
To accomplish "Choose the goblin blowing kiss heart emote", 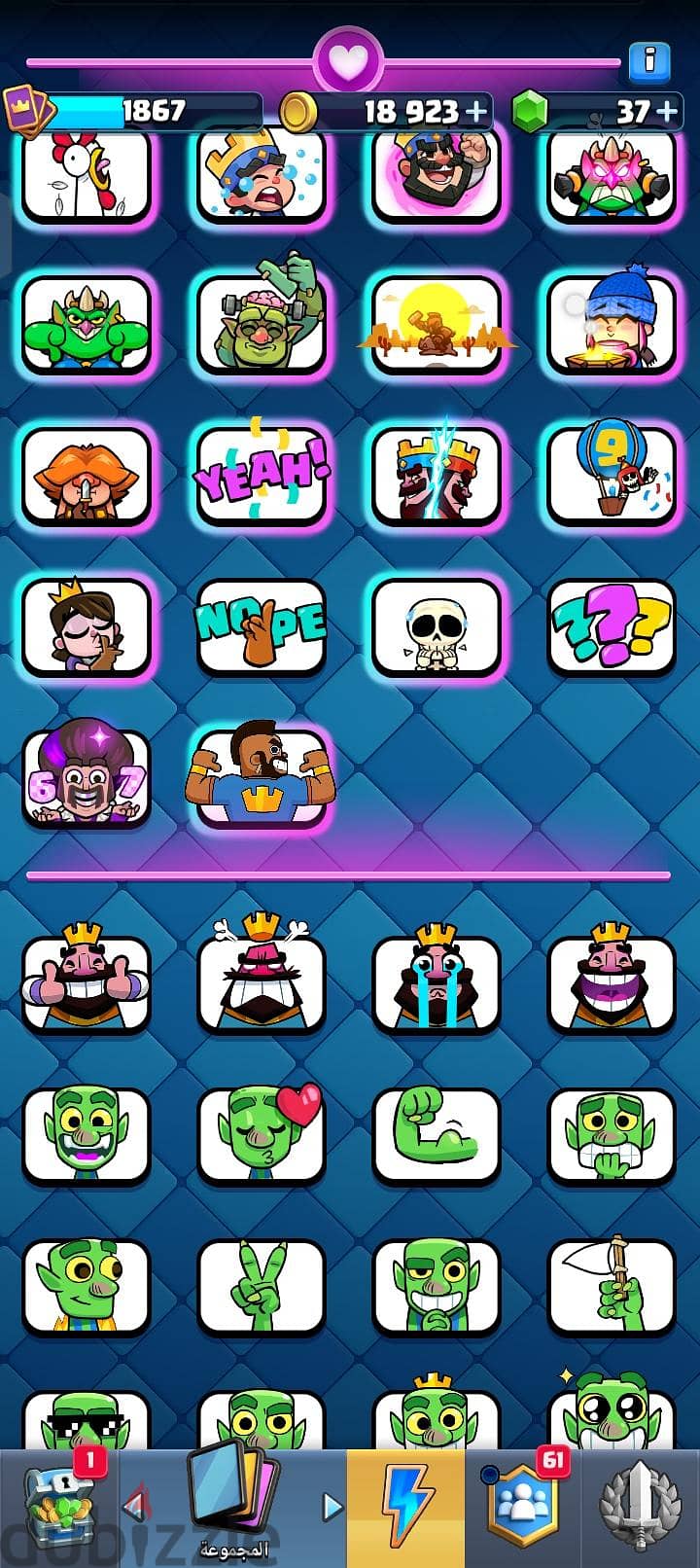I will point(261,1131).
